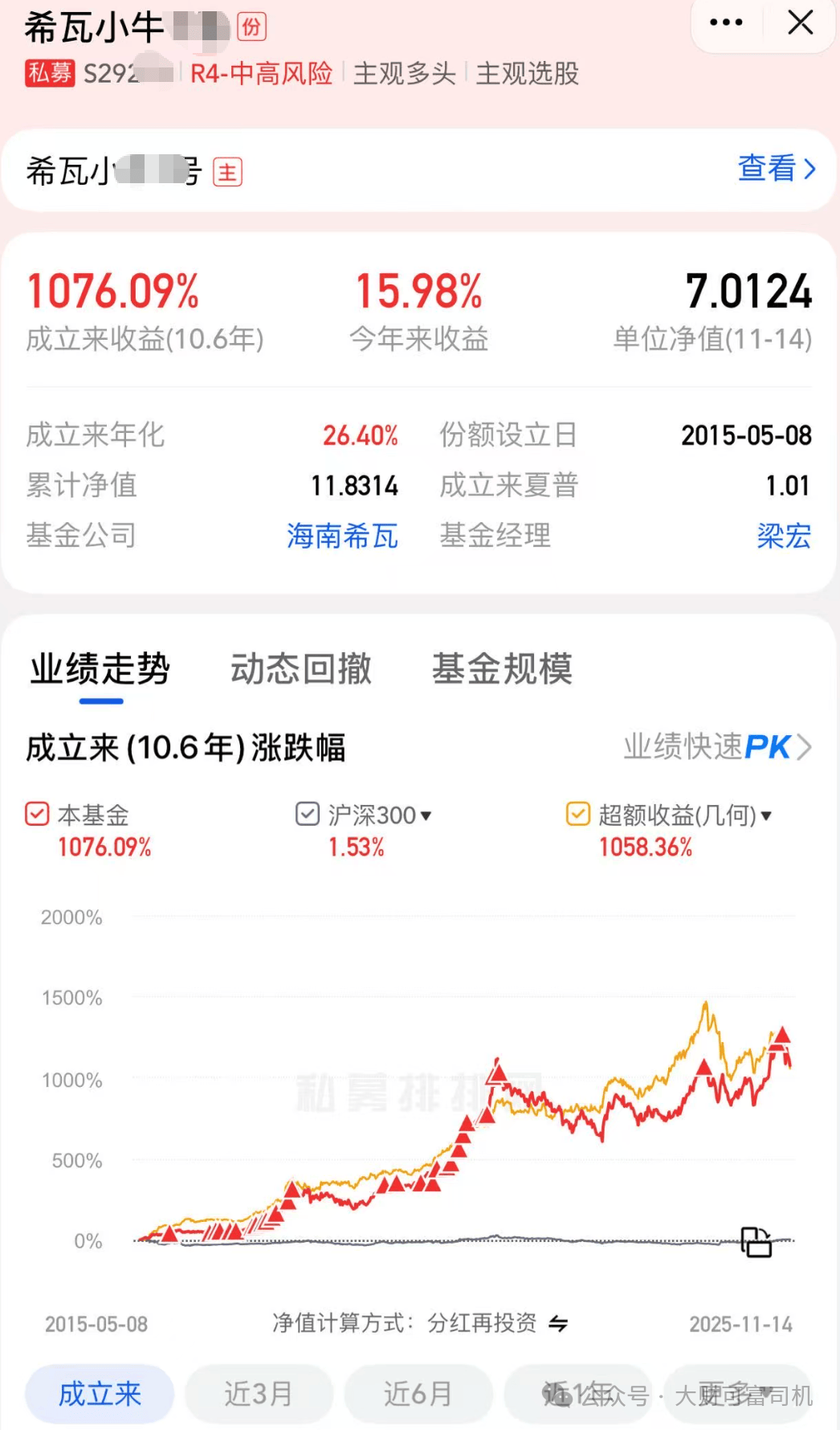
Task: Click the arrow beside 业绩快速PK
Action: pyautogui.click(x=806, y=747)
